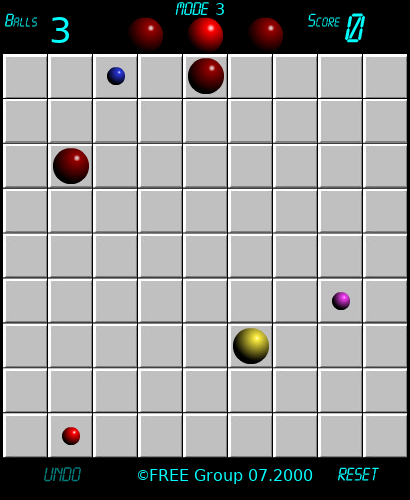Select the dark red ball in the top row
Image resolution: width=410 pixels, height=500 pixels.
(x=206, y=76)
